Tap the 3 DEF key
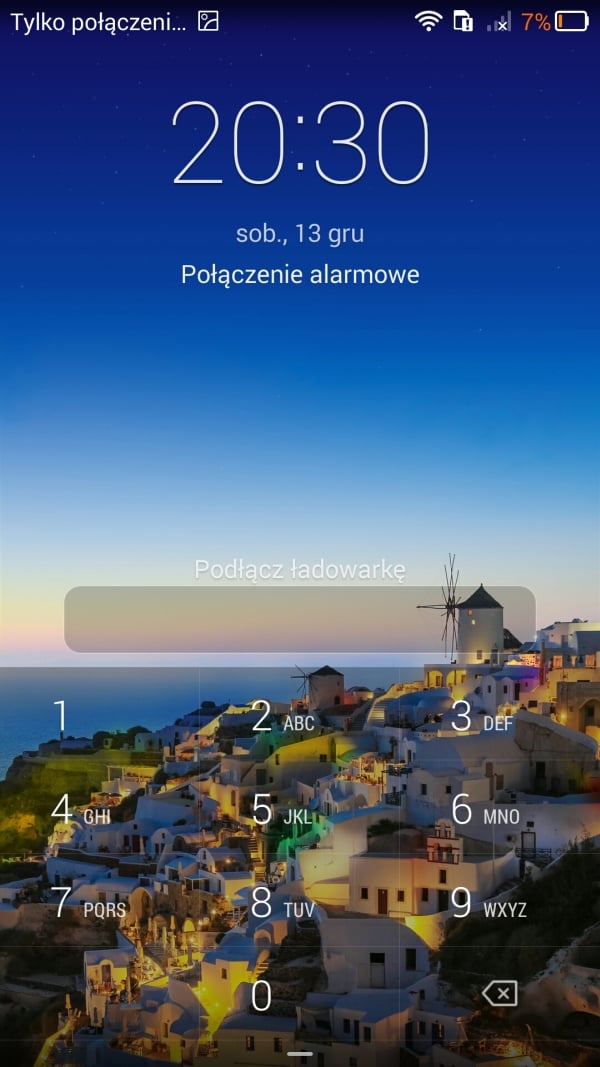Viewport: 600px width, 1067px height. (x=499, y=717)
